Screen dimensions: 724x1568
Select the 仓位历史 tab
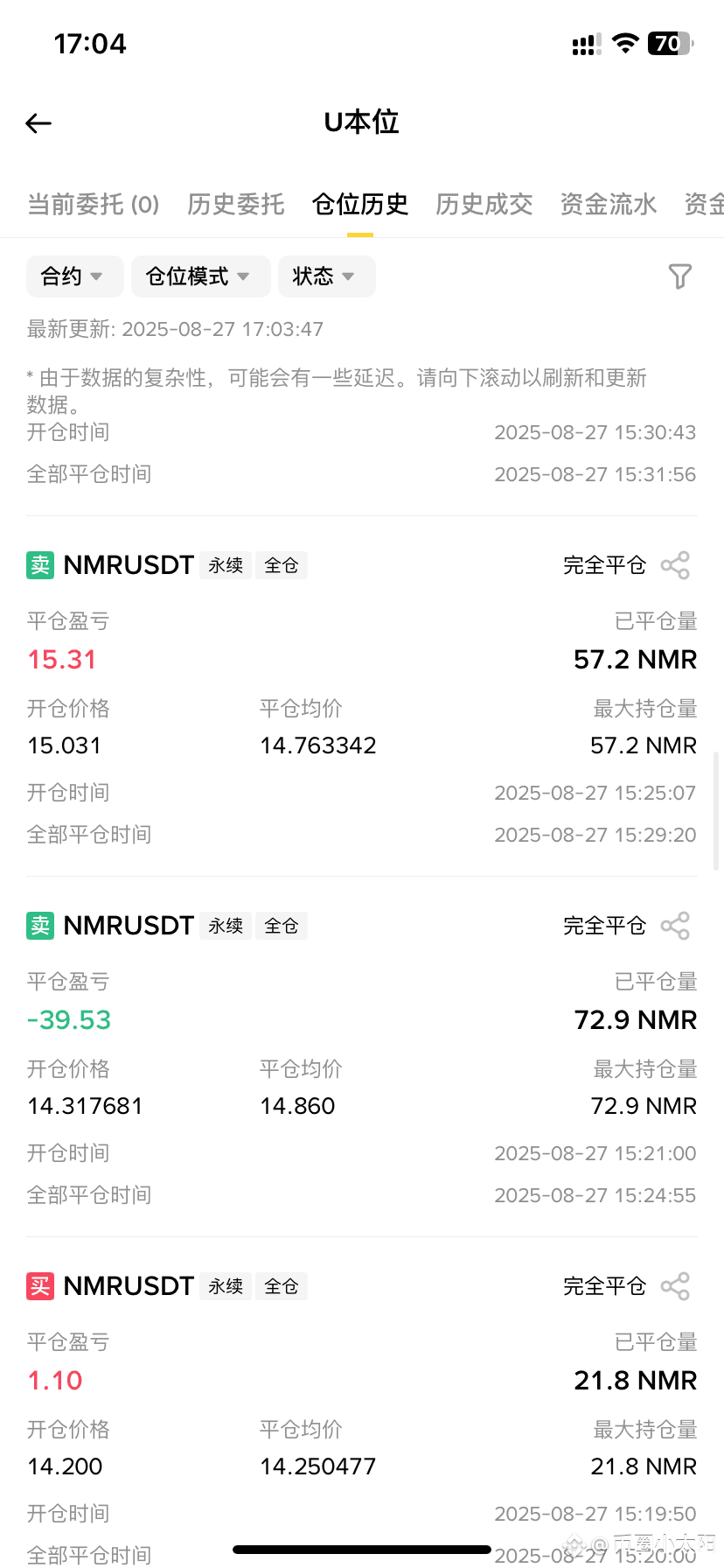[x=360, y=205]
